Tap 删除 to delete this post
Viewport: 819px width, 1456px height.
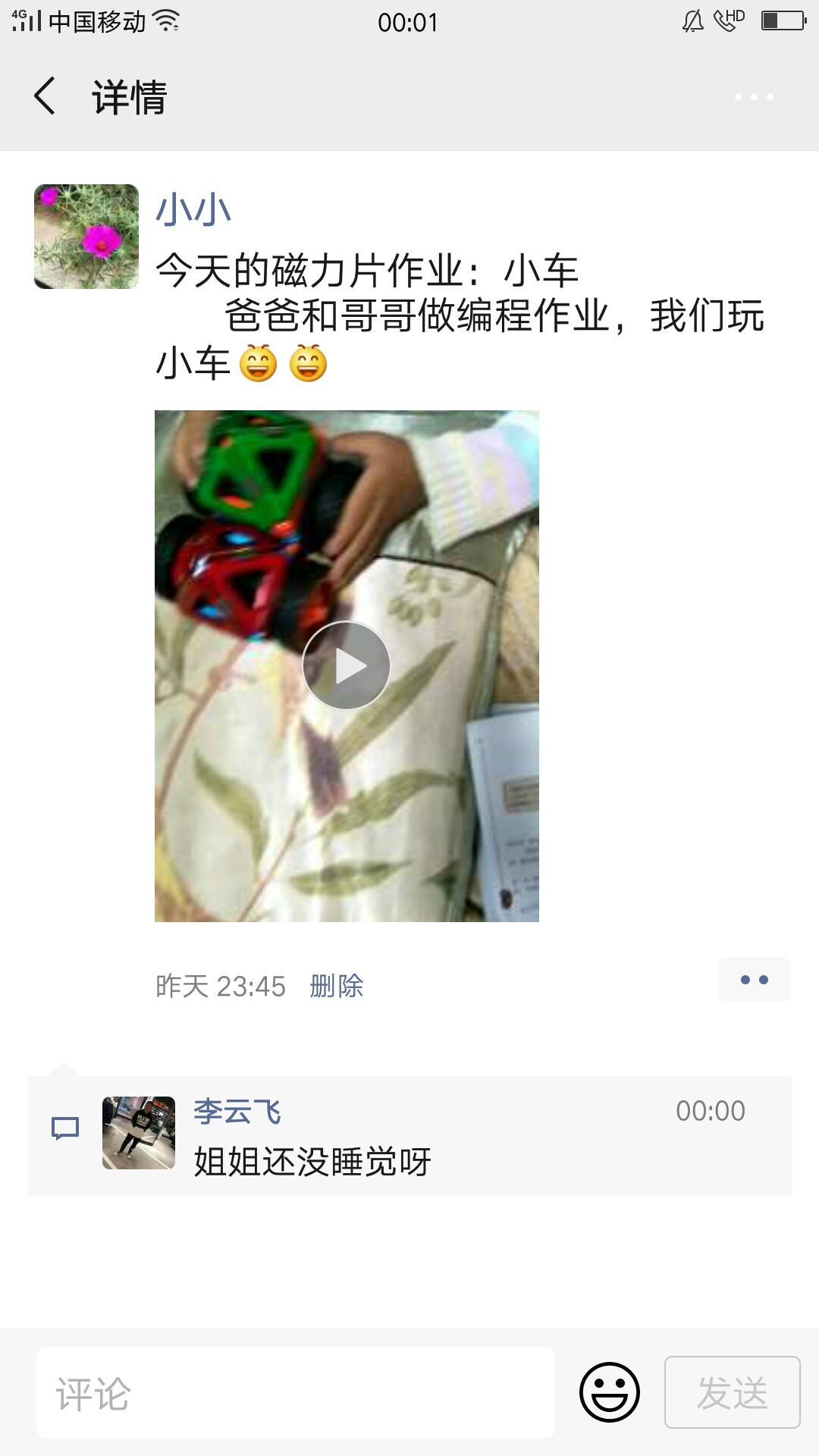pyautogui.click(x=337, y=986)
